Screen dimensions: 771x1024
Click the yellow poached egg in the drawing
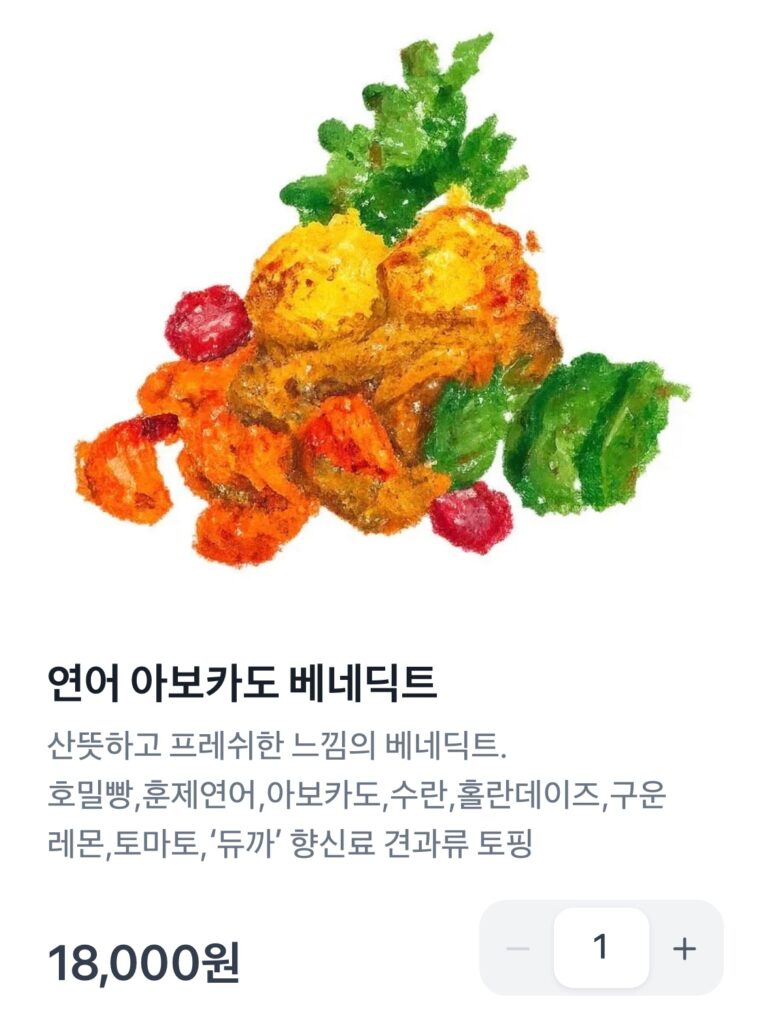click(x=320, y=280)
